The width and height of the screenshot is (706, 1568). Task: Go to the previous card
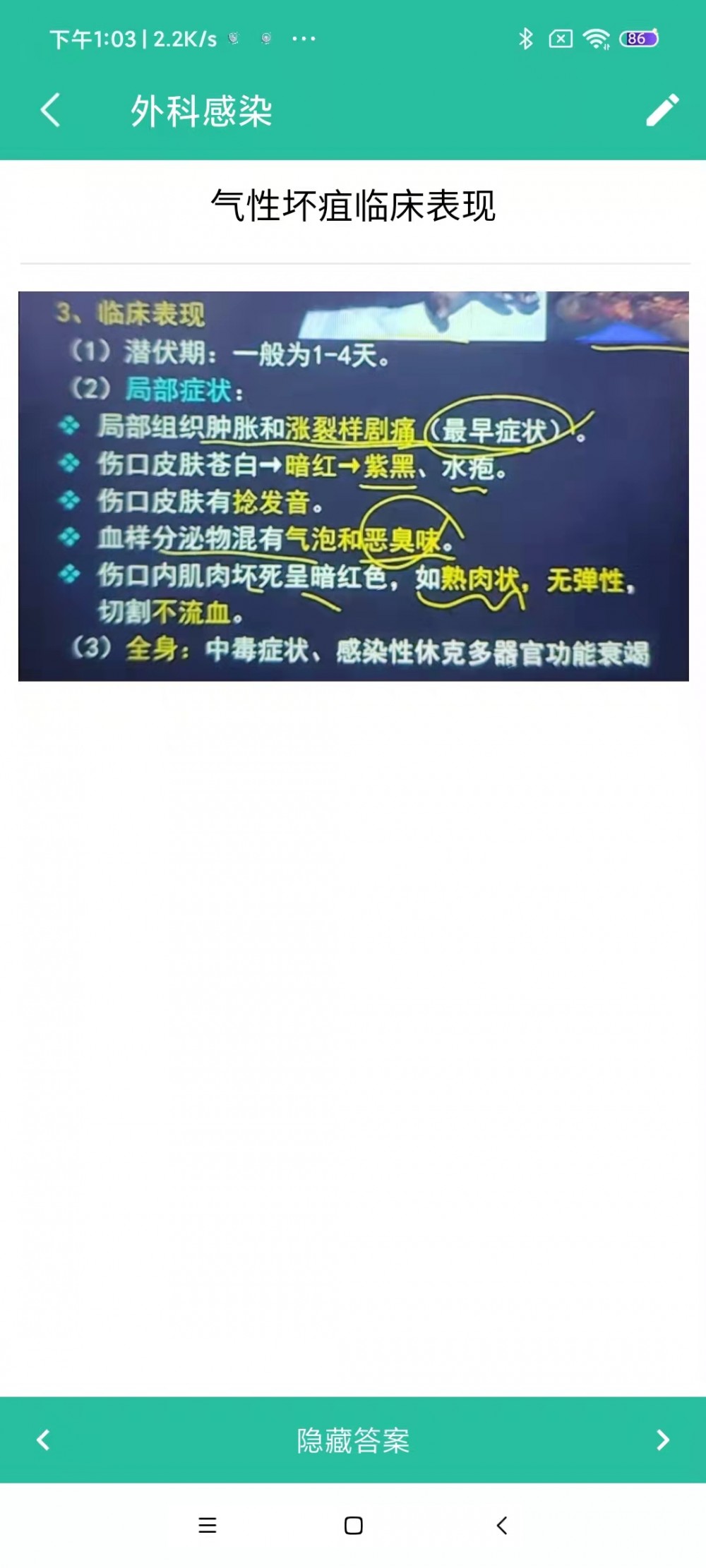click(43, 1440)
